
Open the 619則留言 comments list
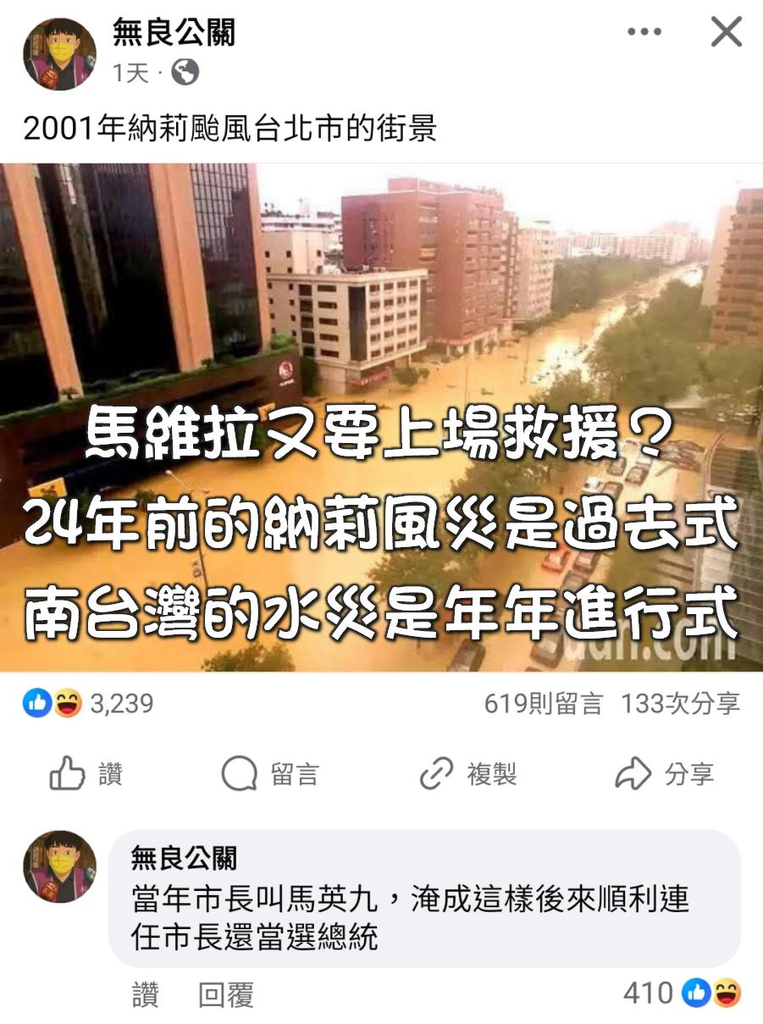(x=543, y=704)
